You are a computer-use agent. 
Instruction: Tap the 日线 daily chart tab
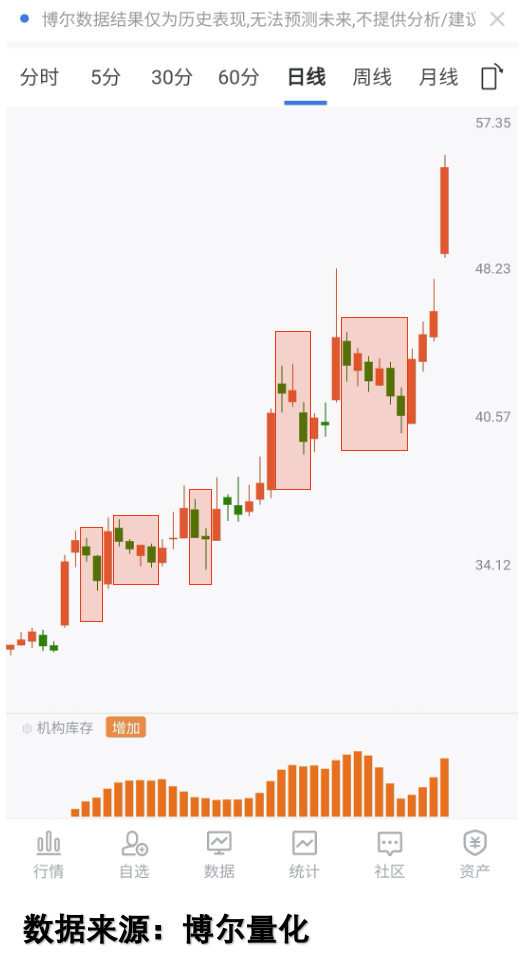(x=306, y=77)
